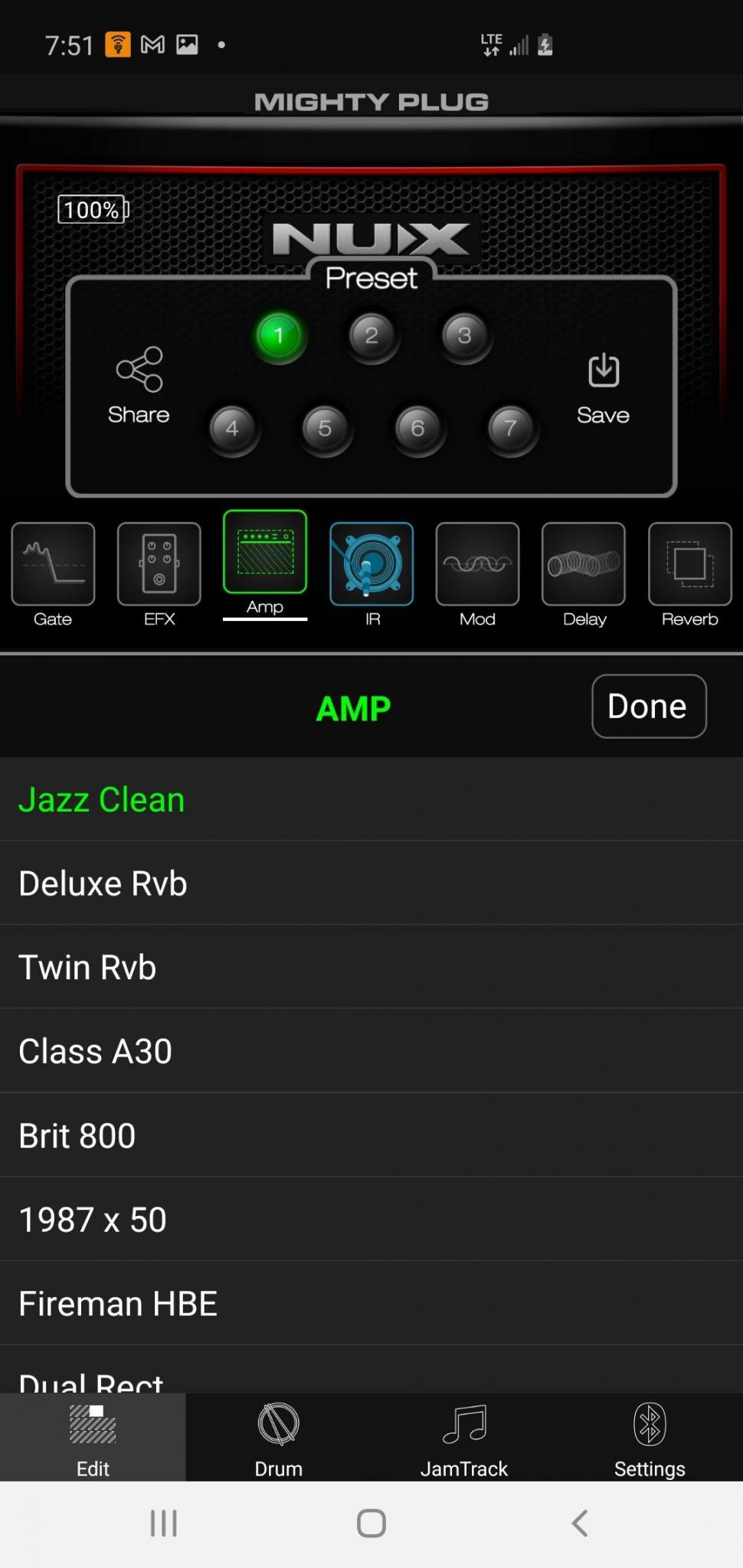
Task: Open the Reverb effect block
Action: tap(689, 575)
